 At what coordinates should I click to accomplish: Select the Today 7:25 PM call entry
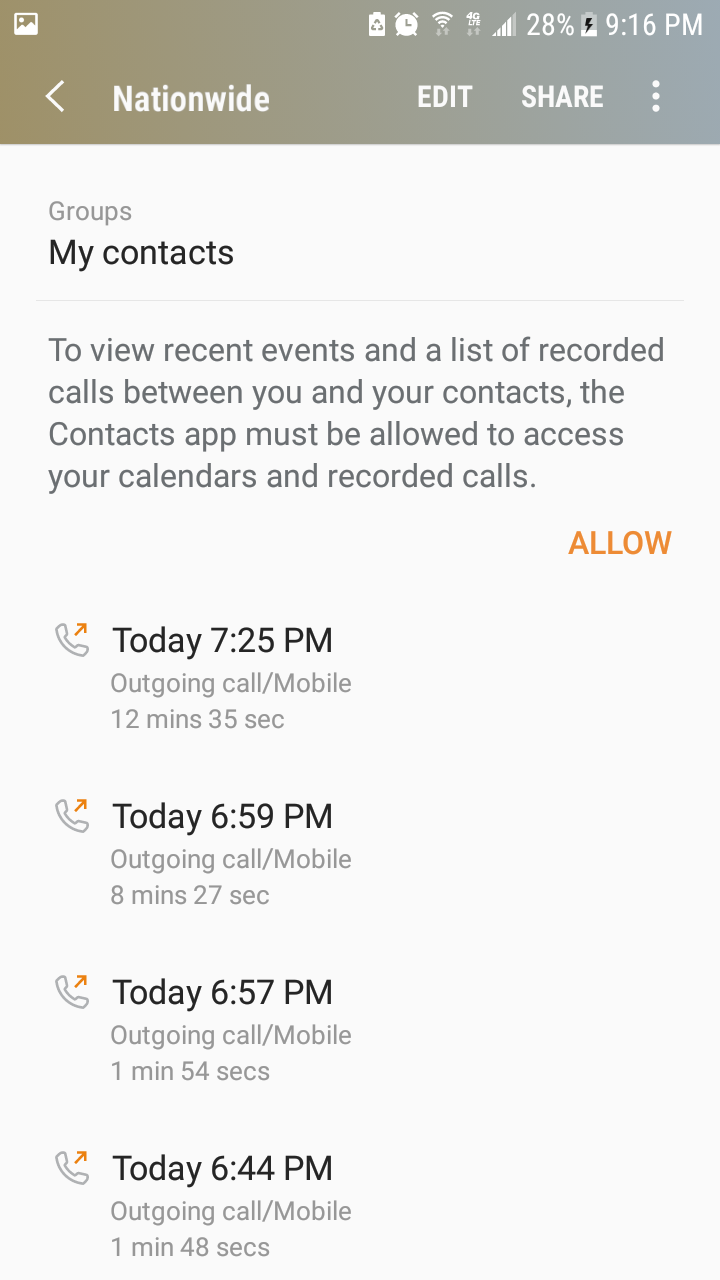click(222, 640)
